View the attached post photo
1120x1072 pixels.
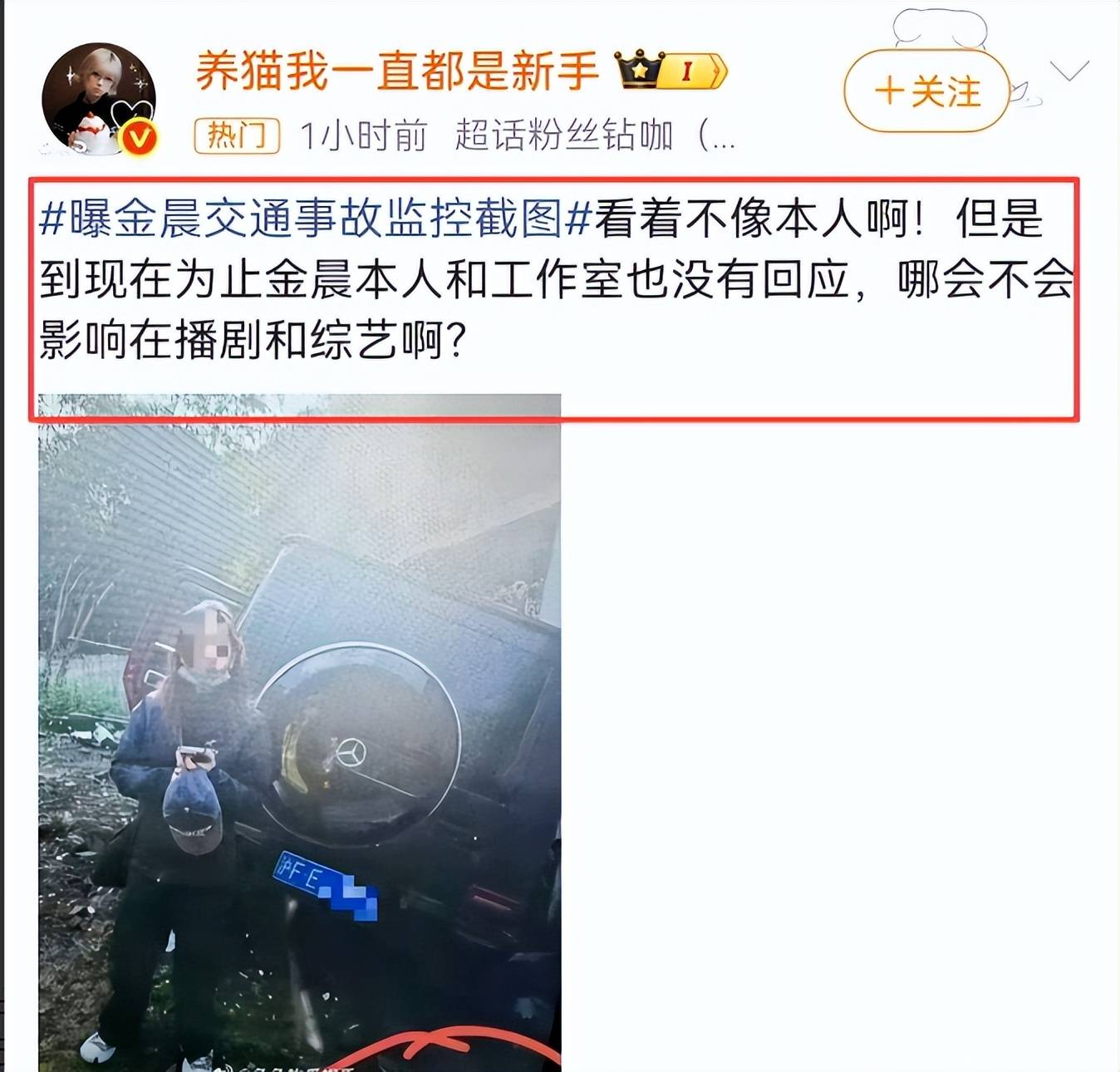[299, 731]
